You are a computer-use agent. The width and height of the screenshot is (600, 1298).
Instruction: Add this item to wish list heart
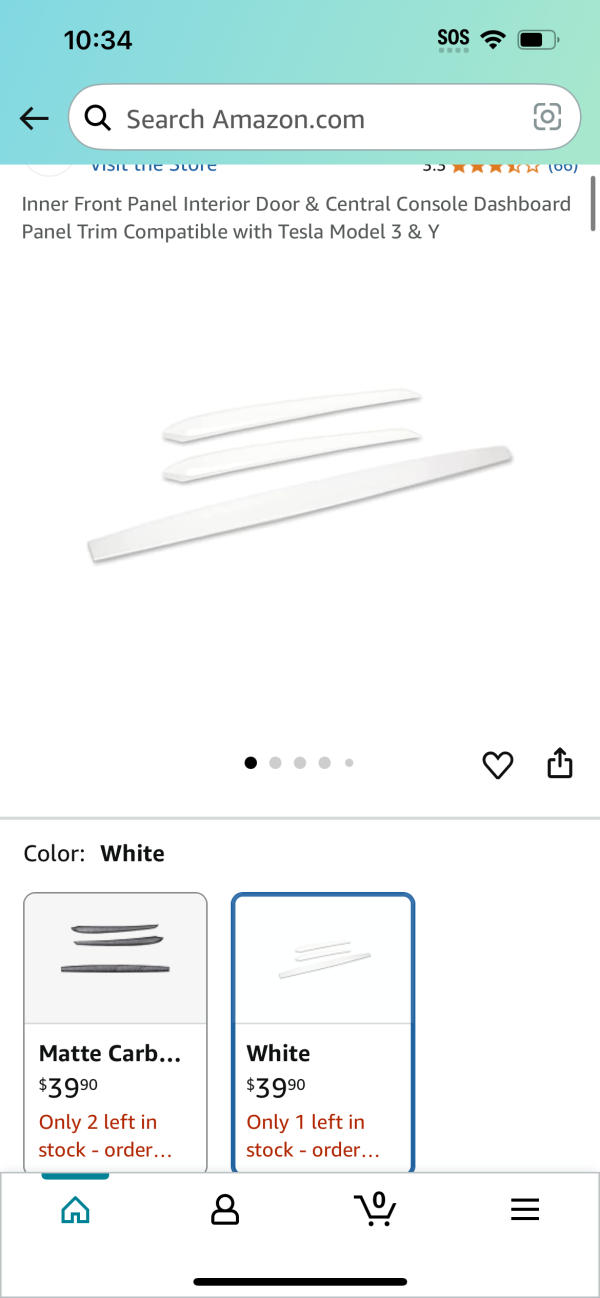[x=498, y=765]
